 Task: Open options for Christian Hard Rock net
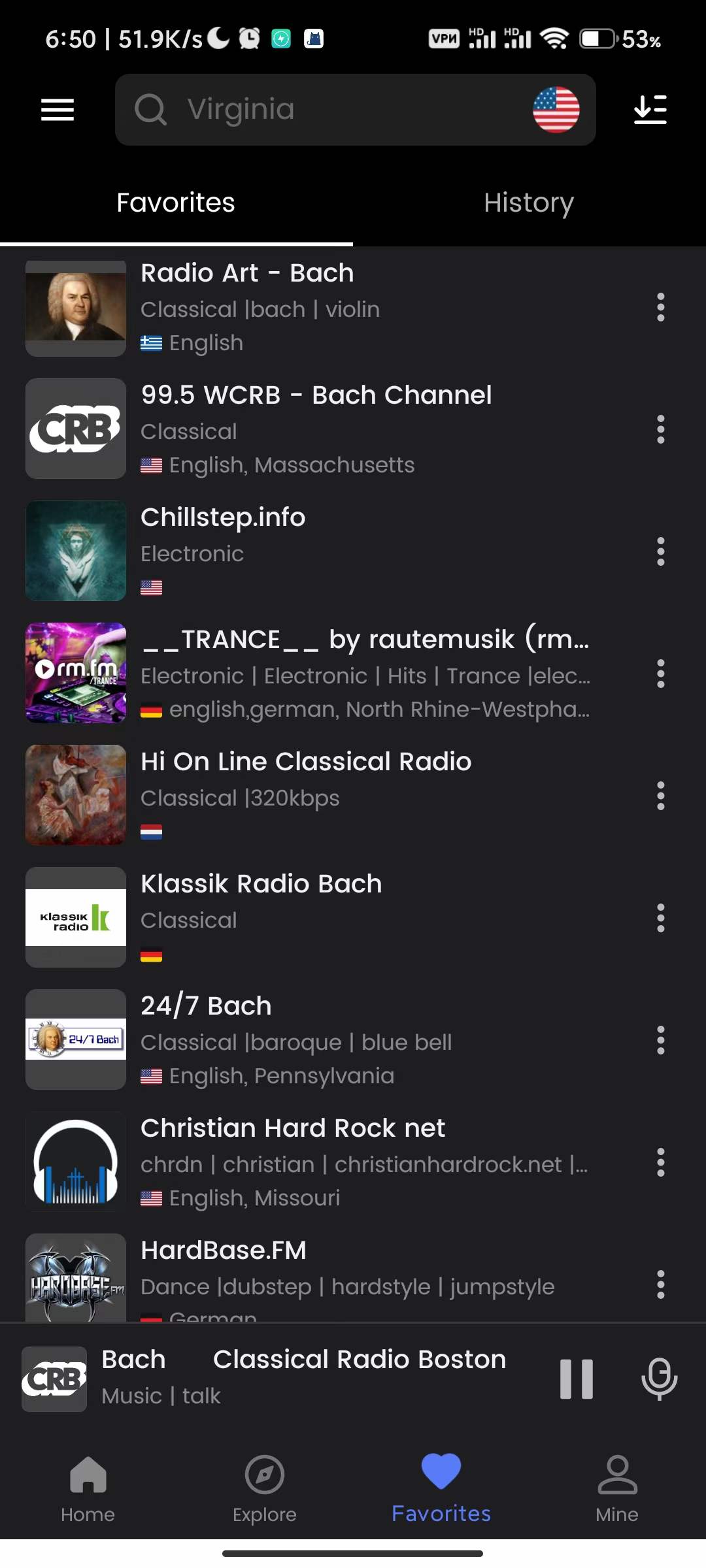tap(661, 1162)
